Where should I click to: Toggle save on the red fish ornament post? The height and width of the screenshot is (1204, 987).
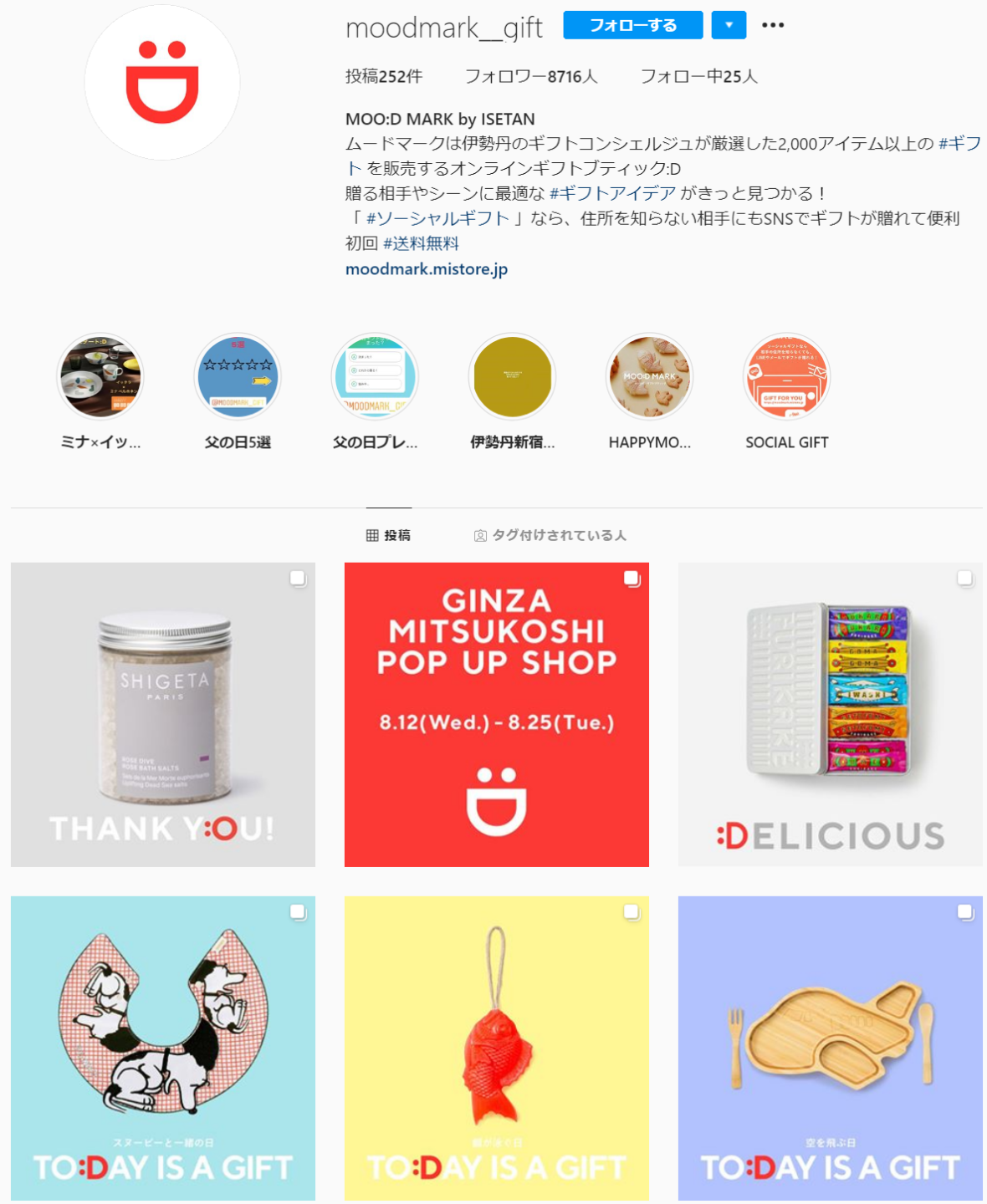632,912
